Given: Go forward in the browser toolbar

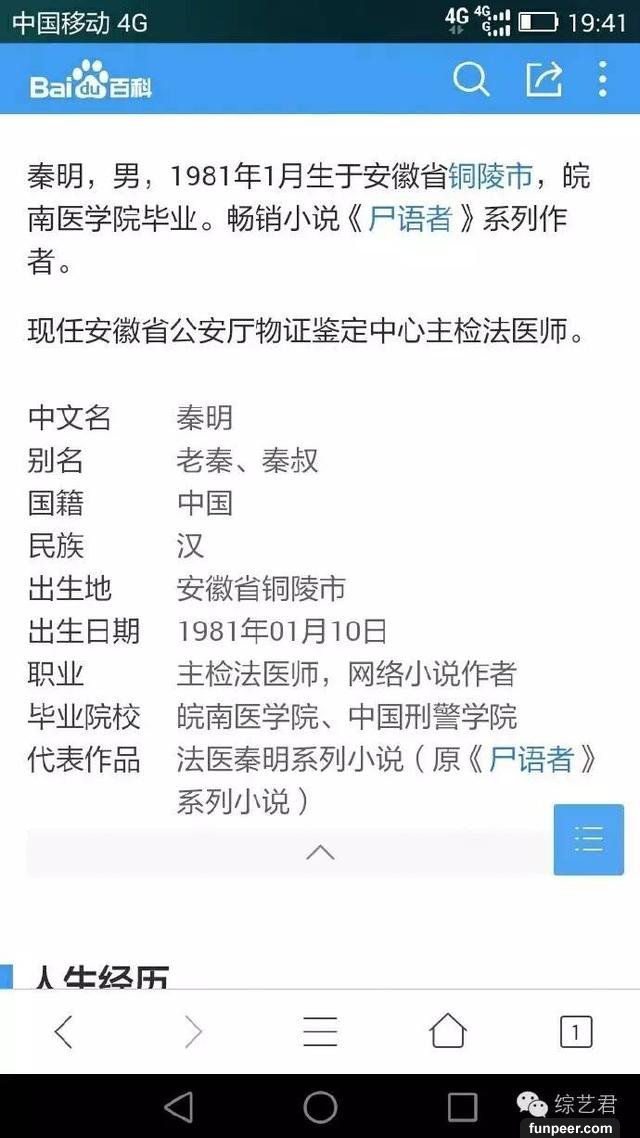Looking at the screenshot, I should (x=192, y=1030).
